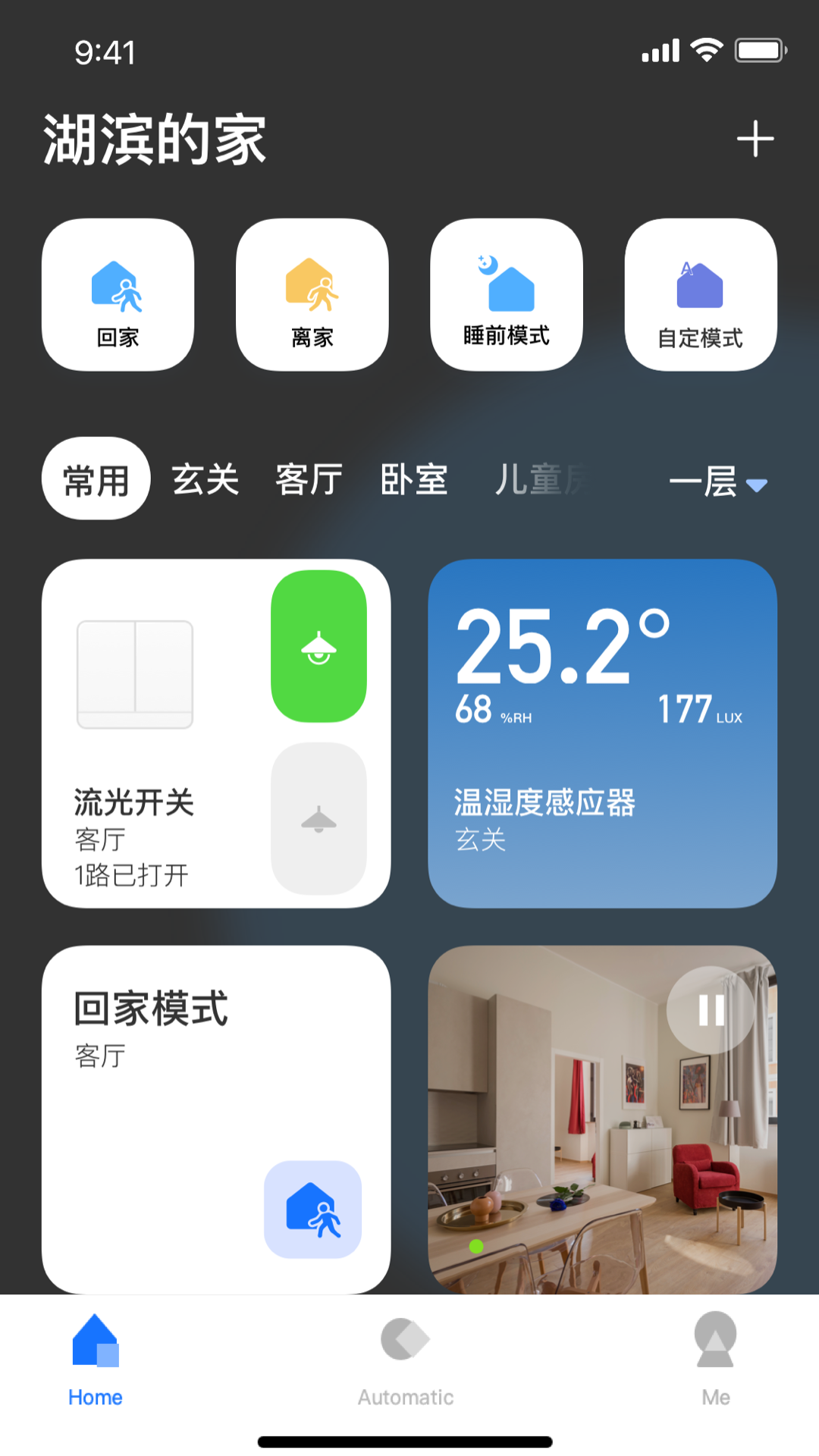Open the add device plus menu
Image resolution: width=819 pixels, height=1456 pixels.
pyautogui.click(x=755, y=140)
